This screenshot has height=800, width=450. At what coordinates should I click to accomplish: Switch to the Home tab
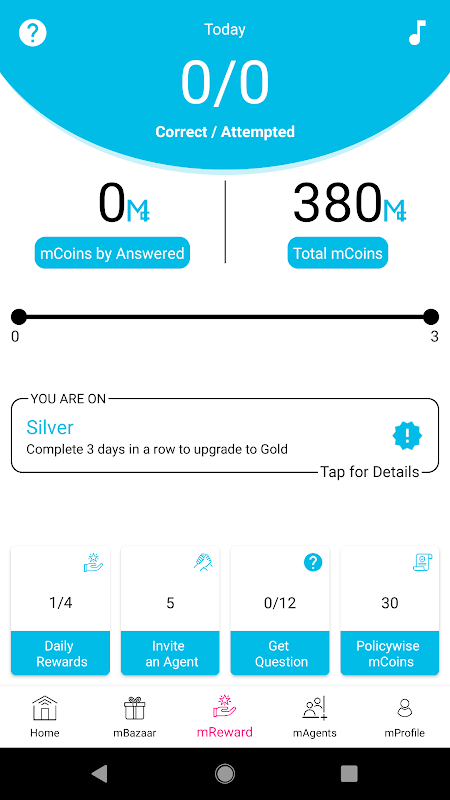tap(45, 717)
